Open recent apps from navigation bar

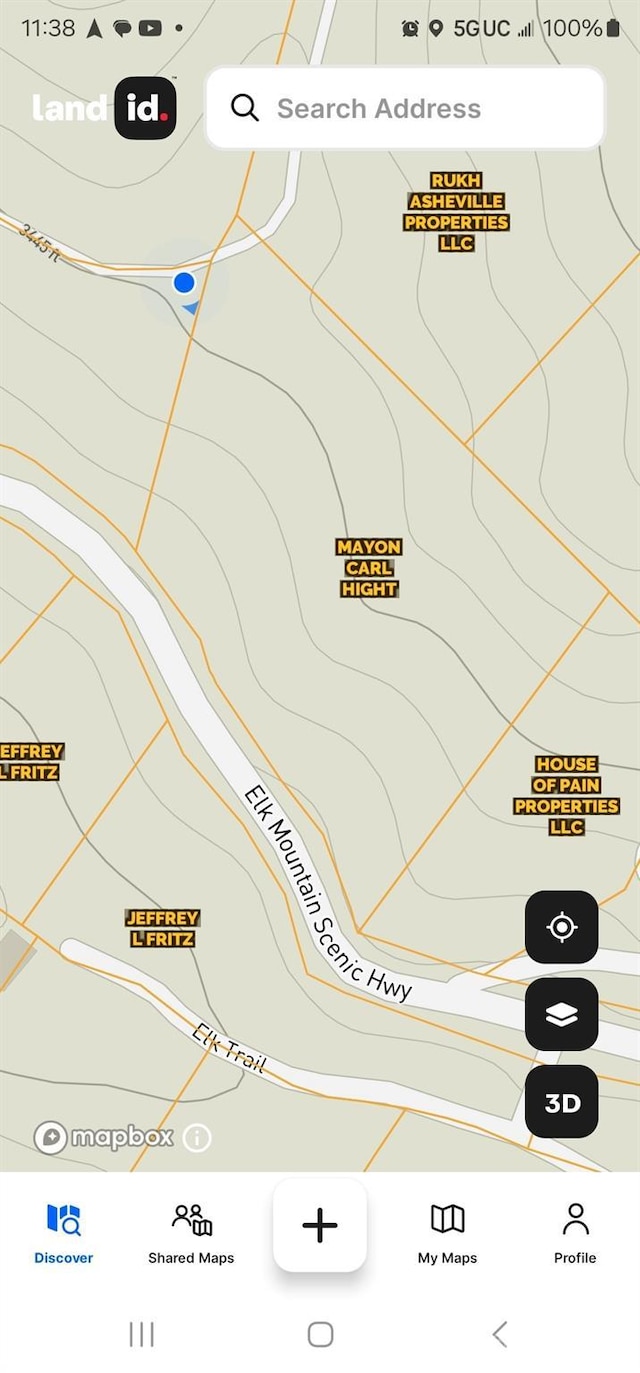pyautogui.click(x=141, y=1333)
